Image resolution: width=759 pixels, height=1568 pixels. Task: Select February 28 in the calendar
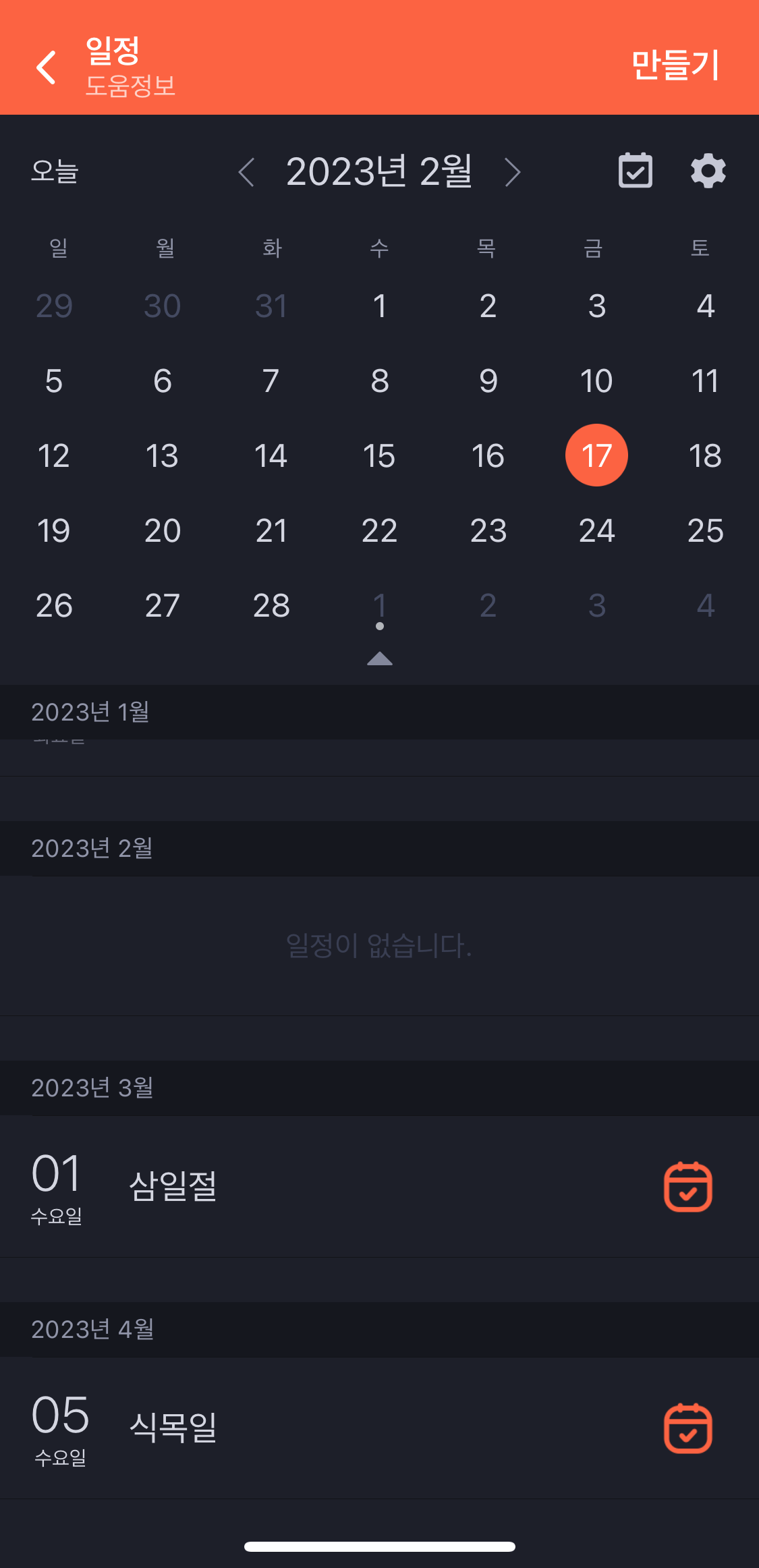pyautogui.click(x=271, y=605)
